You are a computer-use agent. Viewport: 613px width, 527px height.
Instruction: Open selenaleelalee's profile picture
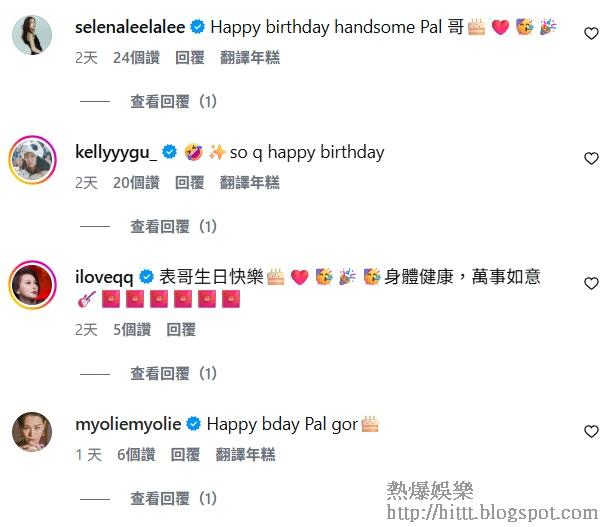click(x=32, y=35)
